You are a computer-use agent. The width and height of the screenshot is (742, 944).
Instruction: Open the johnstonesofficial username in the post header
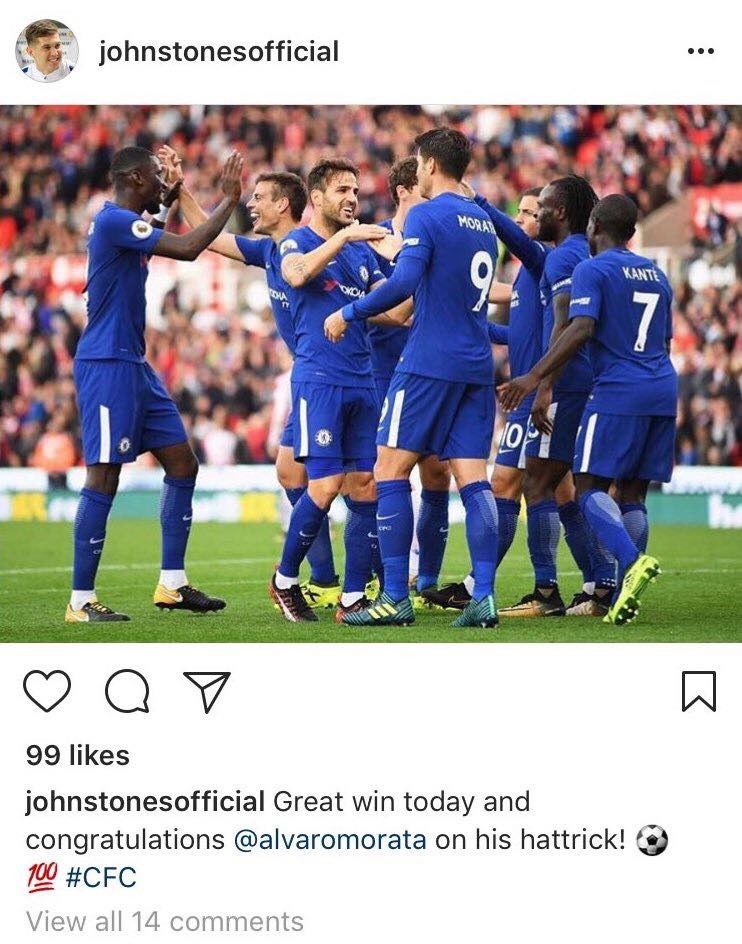coord(218,52)
